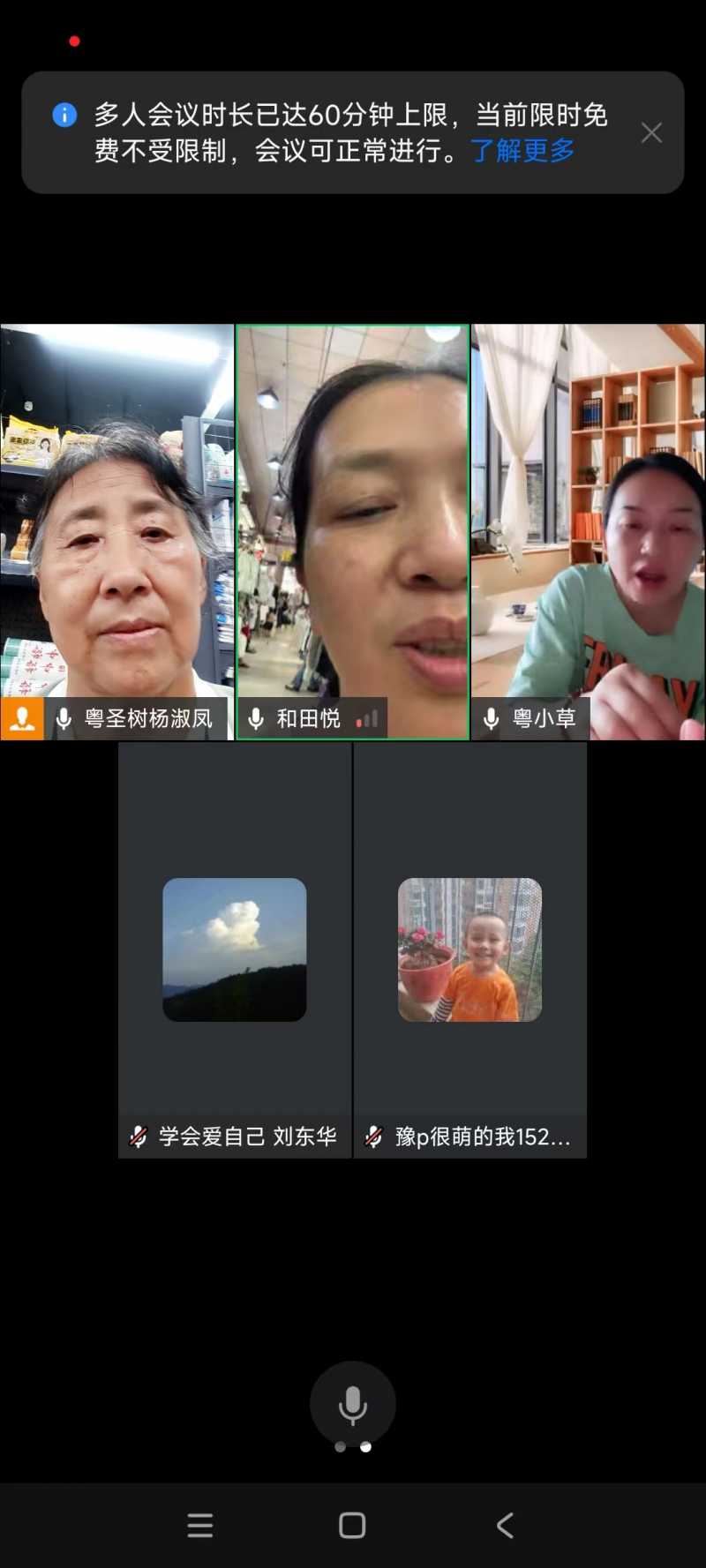Dismiss the 60-minute limit notification banner
Viewport: 706px width, 1568px height.
click(x=651, y=133)
